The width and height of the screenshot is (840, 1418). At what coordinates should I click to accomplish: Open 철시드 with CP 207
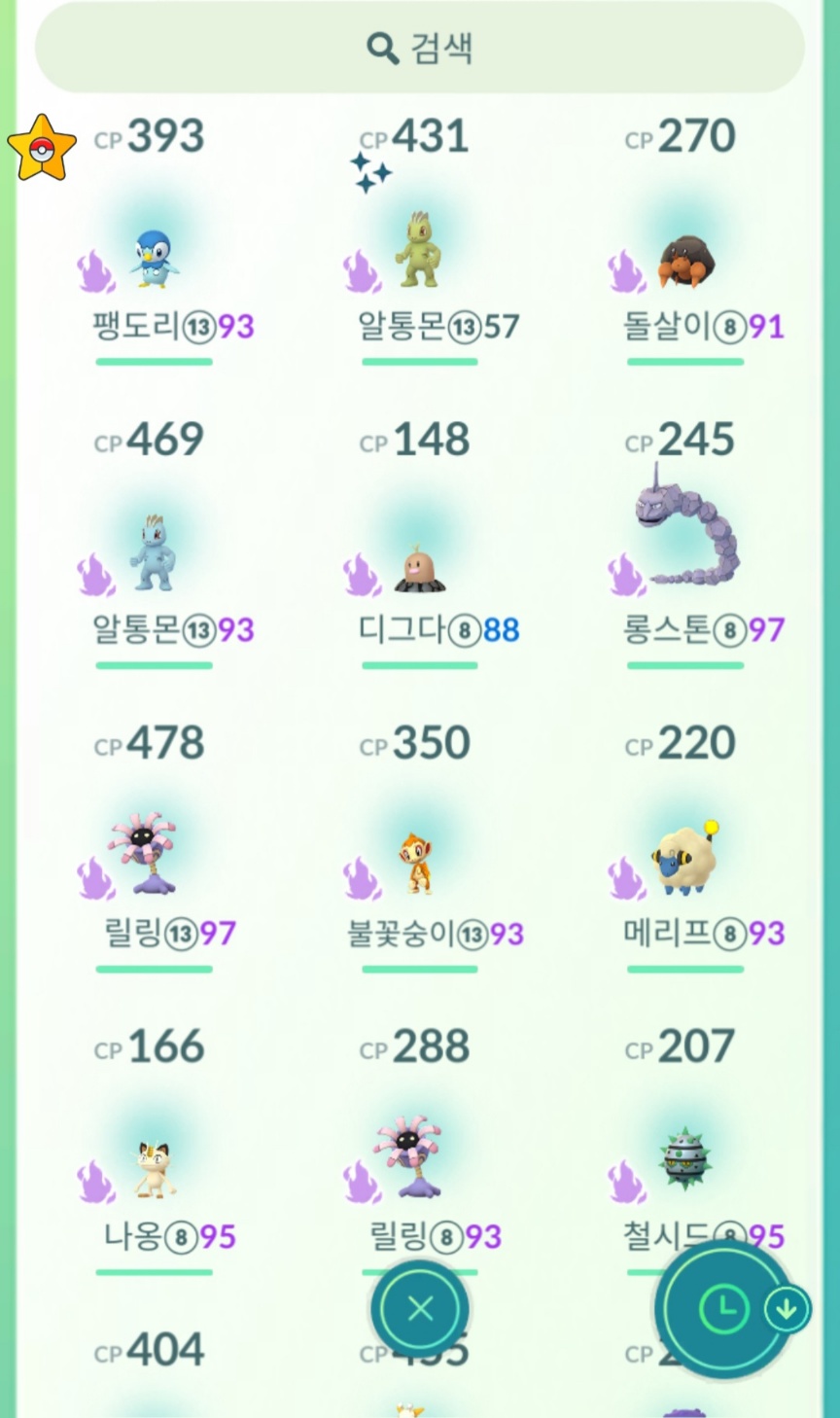685,1159
